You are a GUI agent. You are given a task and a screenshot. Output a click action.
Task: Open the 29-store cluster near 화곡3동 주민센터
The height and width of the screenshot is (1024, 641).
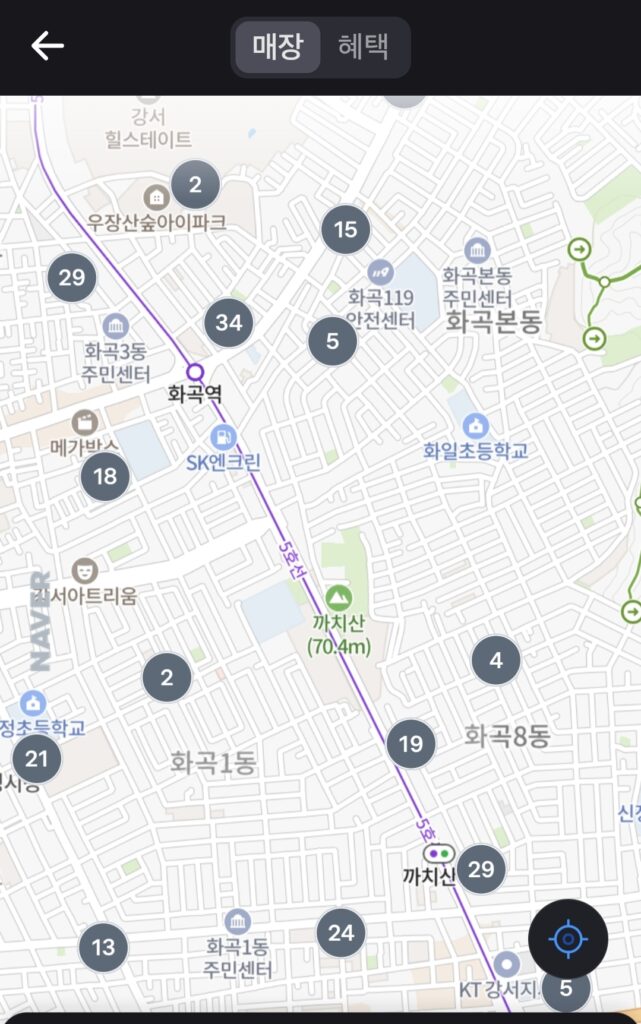[72, 278]
